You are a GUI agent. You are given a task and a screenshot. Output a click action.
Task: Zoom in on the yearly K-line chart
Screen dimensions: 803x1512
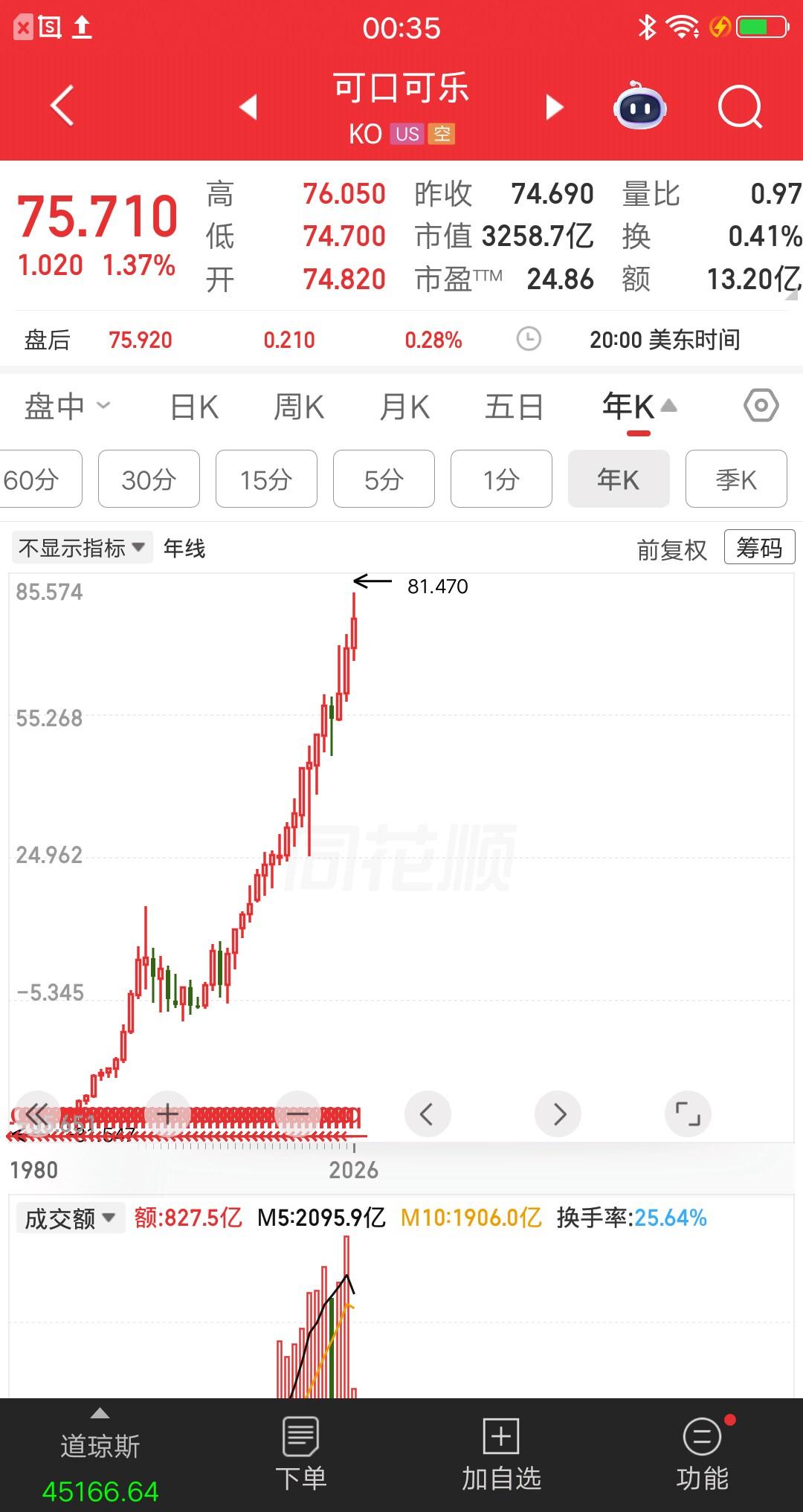point(167,1113)
